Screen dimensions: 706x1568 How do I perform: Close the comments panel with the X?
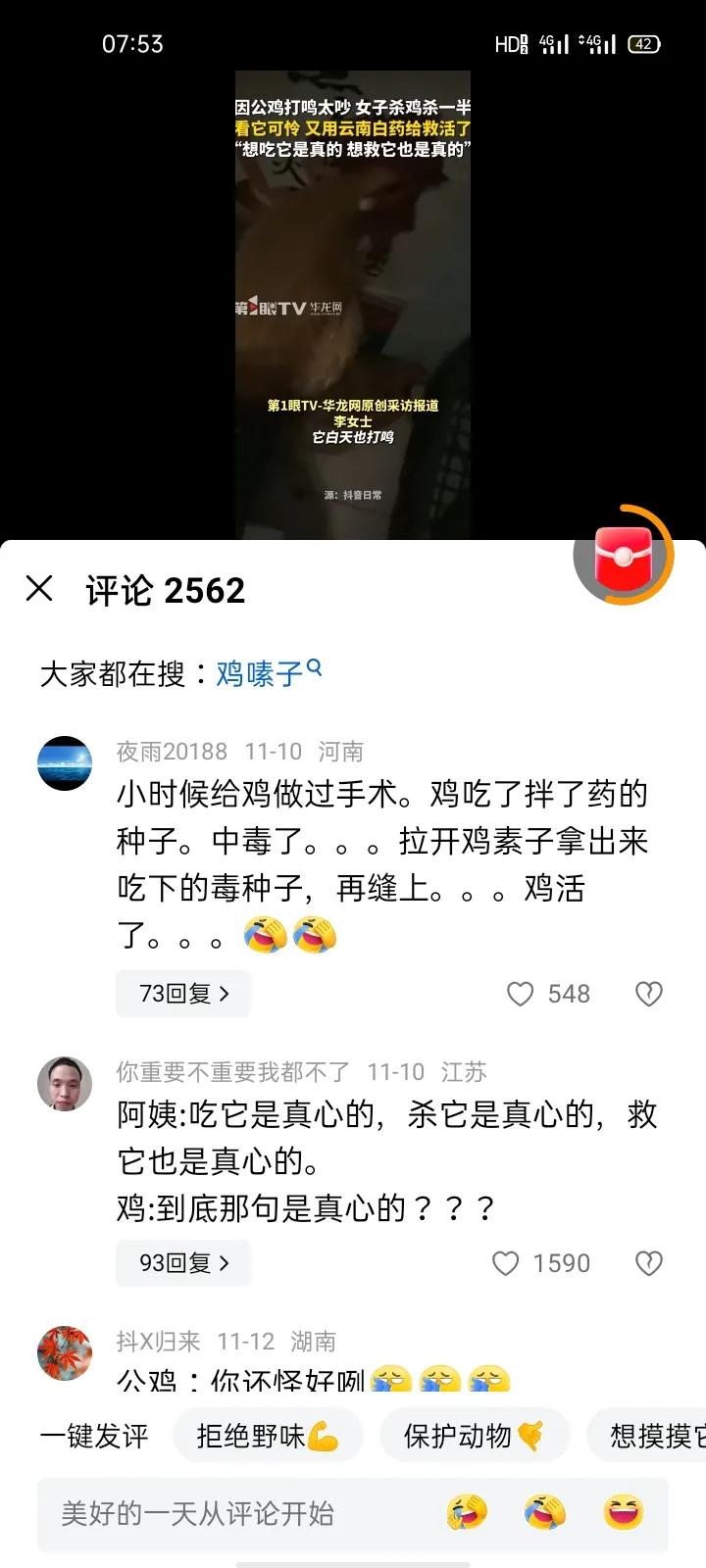click(x=40, y=589)
